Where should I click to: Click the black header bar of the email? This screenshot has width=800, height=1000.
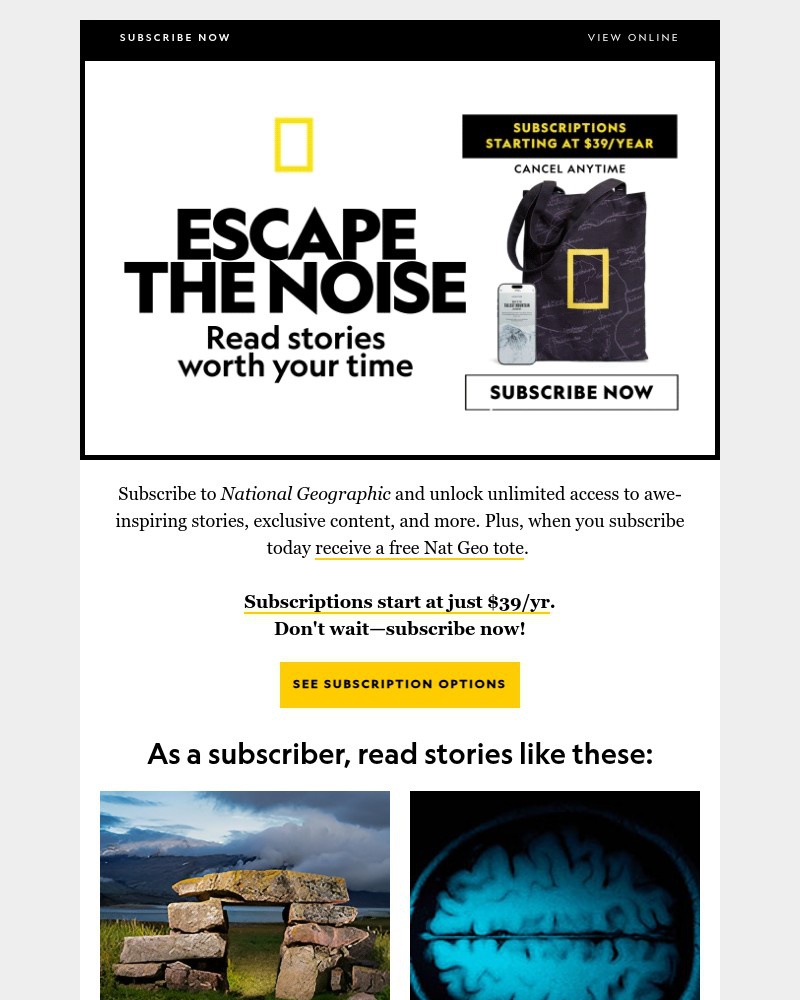click(400, 40)
